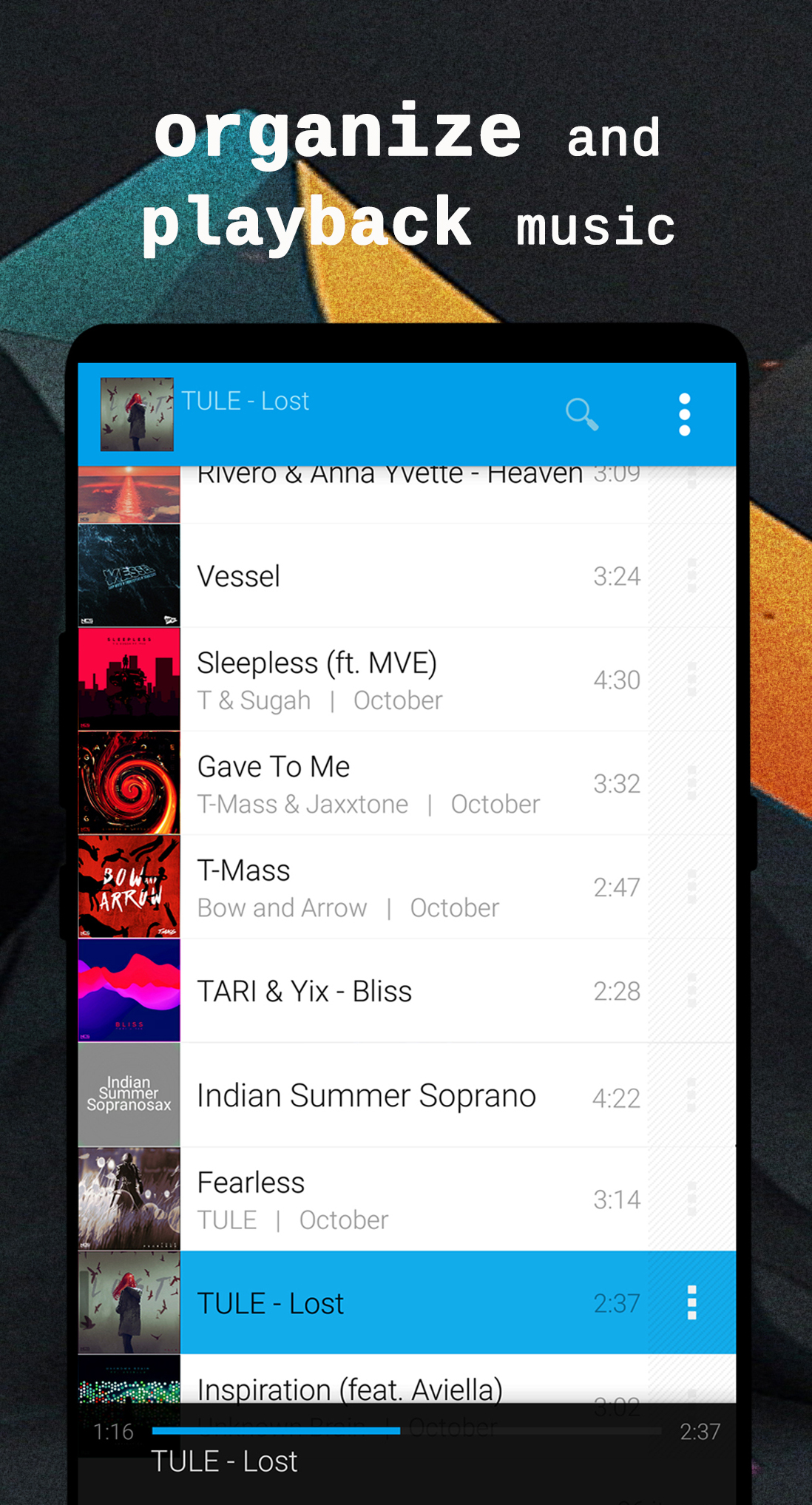Click the TULE - Lost album art in header

tap(136, 415)
